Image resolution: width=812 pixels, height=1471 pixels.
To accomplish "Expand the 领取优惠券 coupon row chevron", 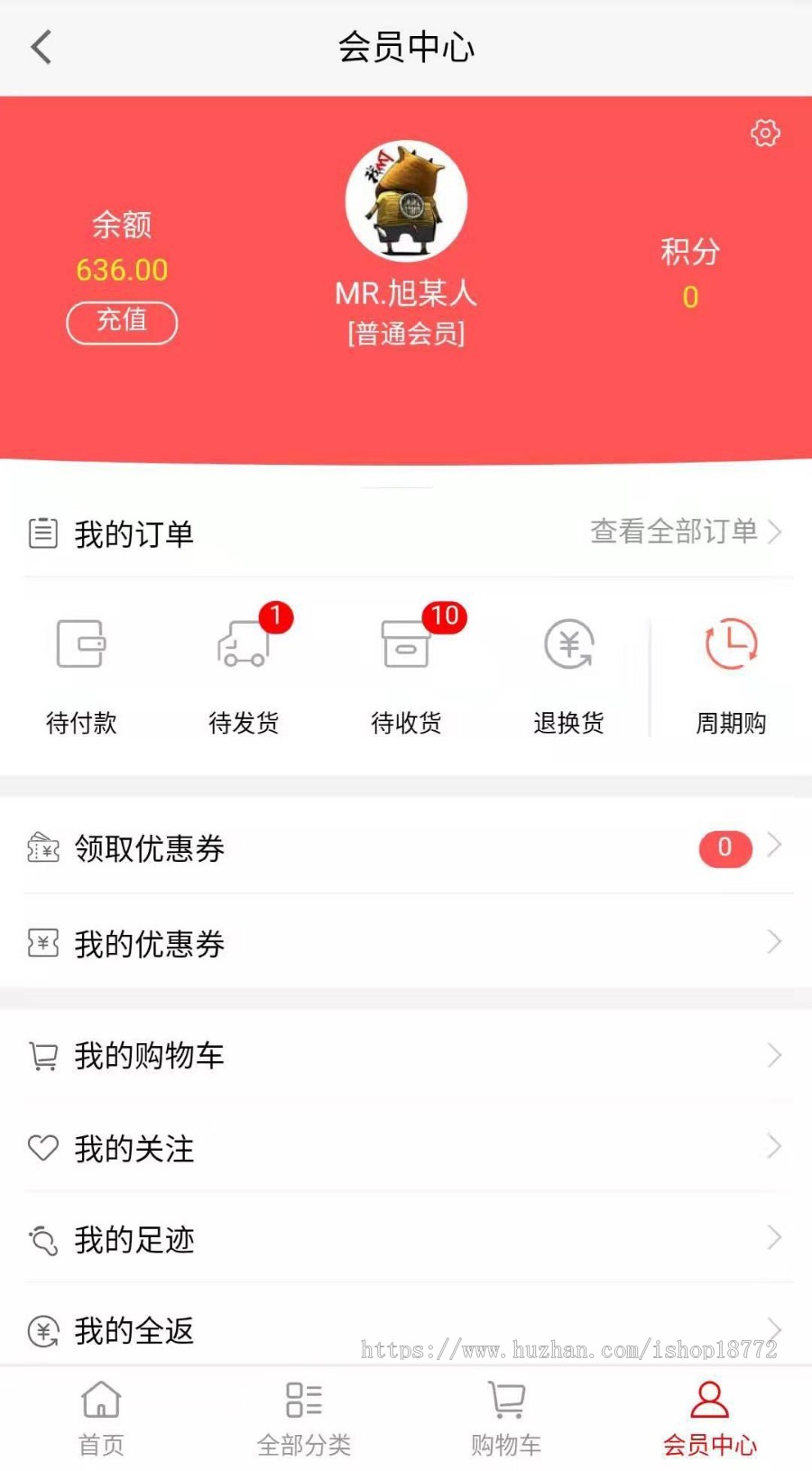I will 774,847.
